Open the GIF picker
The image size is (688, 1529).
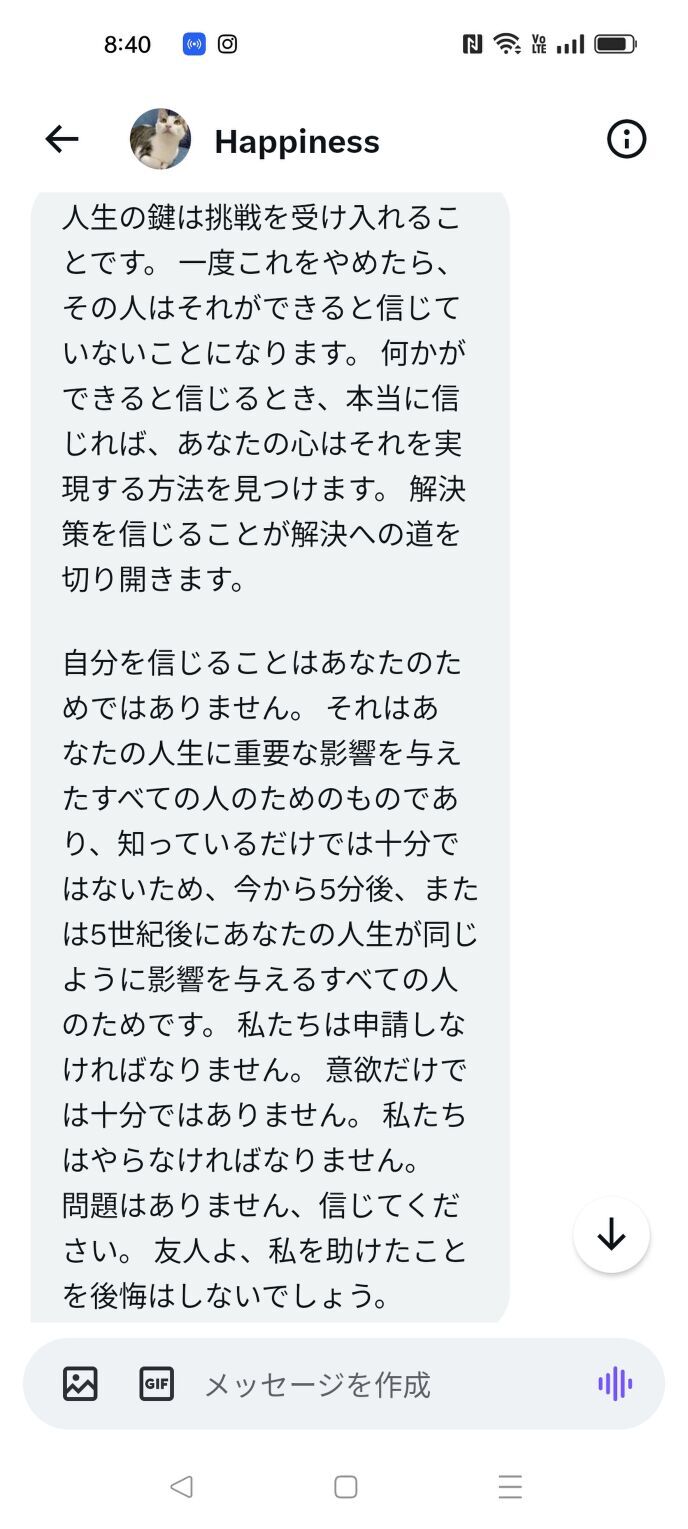click(156, 1384)
